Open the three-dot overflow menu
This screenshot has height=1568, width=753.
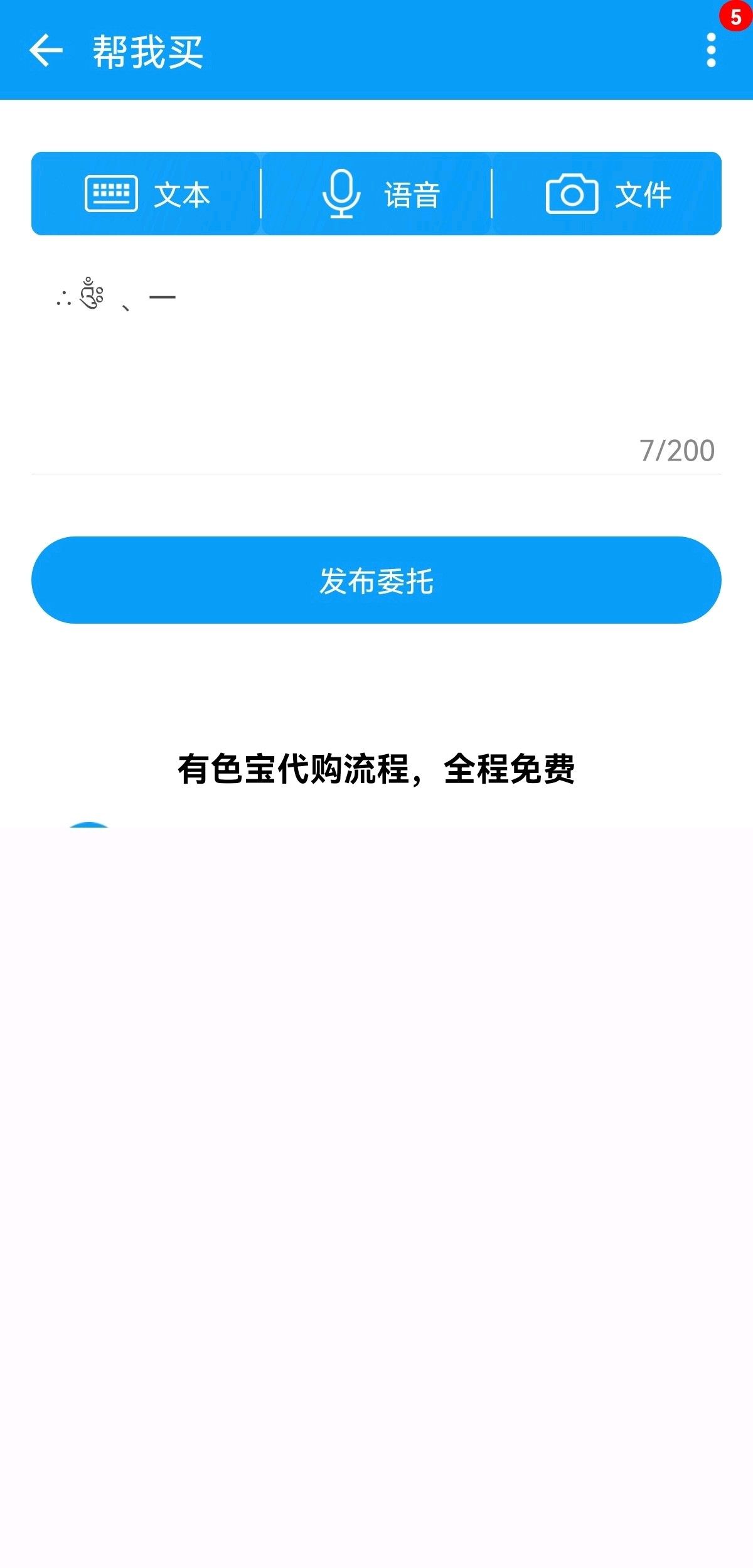711,50
